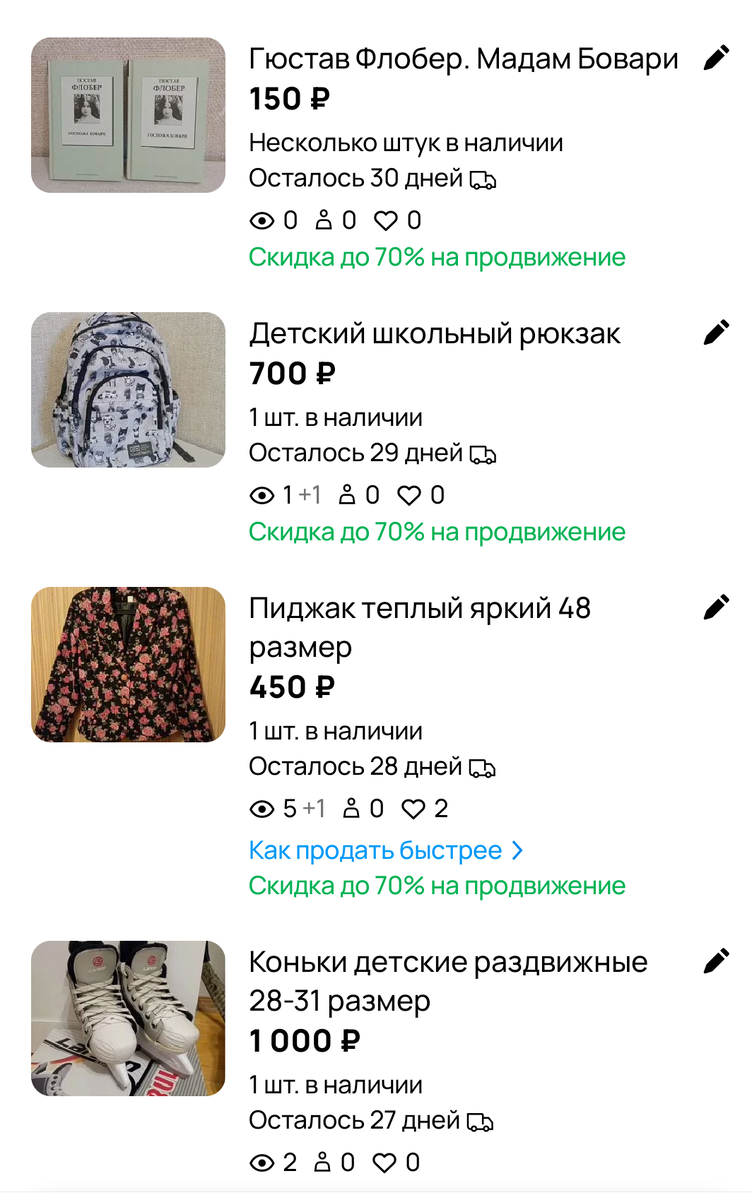Edit the Пиджак теплый яркий listing
The height and width of the screenshot is (1200, 752).
(x=714, y=607)
